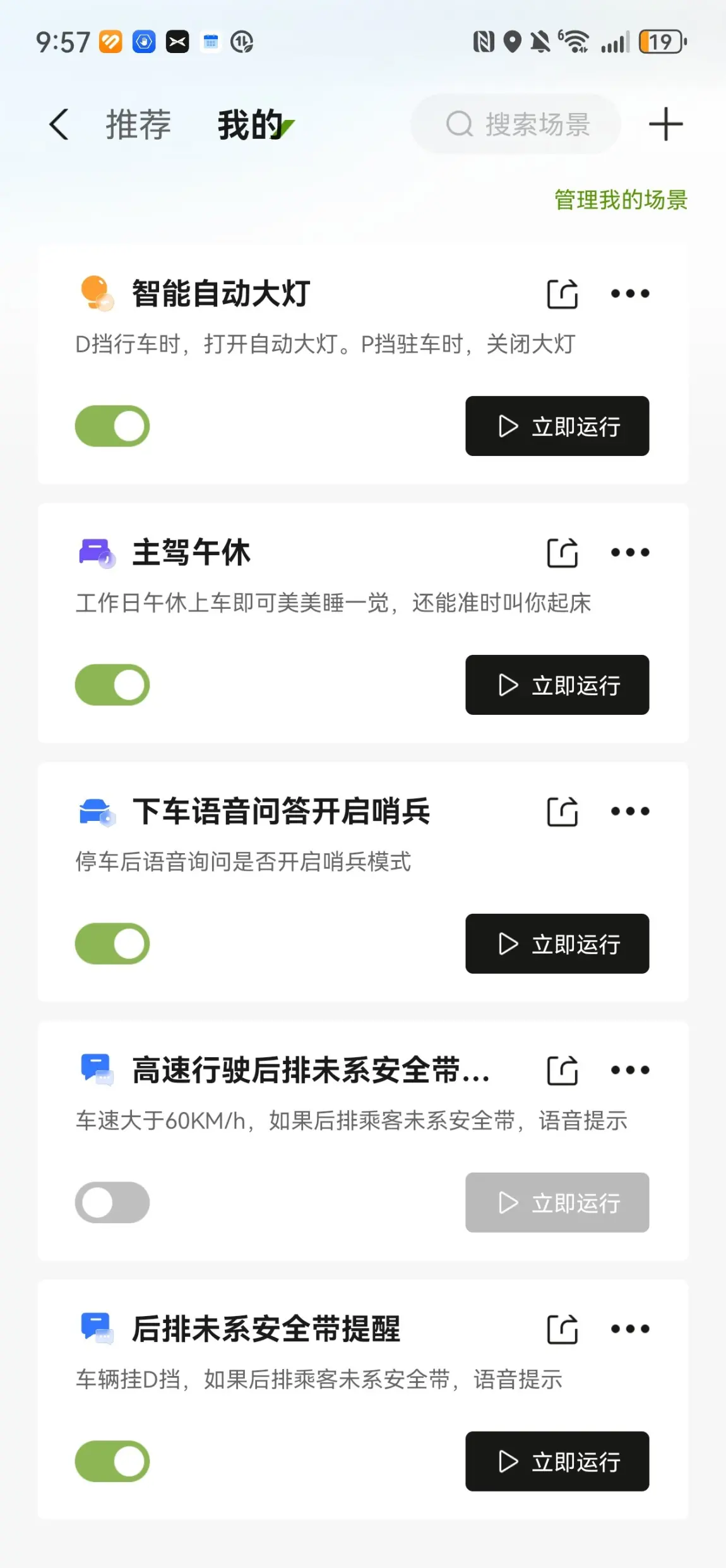Open the 搜索场景 search field

[x=516, y=124]
